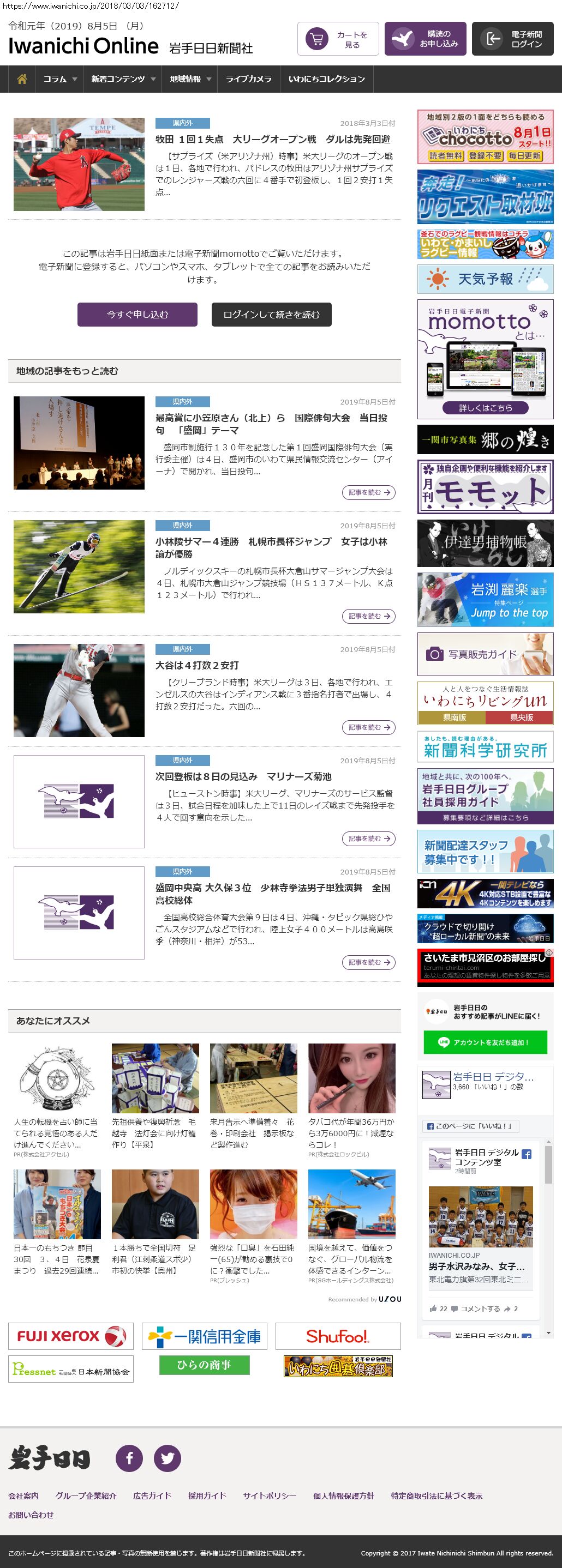Open 小林陵サマー４連勝 ski jump photo
Screen dimensions: 562x1568
79,566
